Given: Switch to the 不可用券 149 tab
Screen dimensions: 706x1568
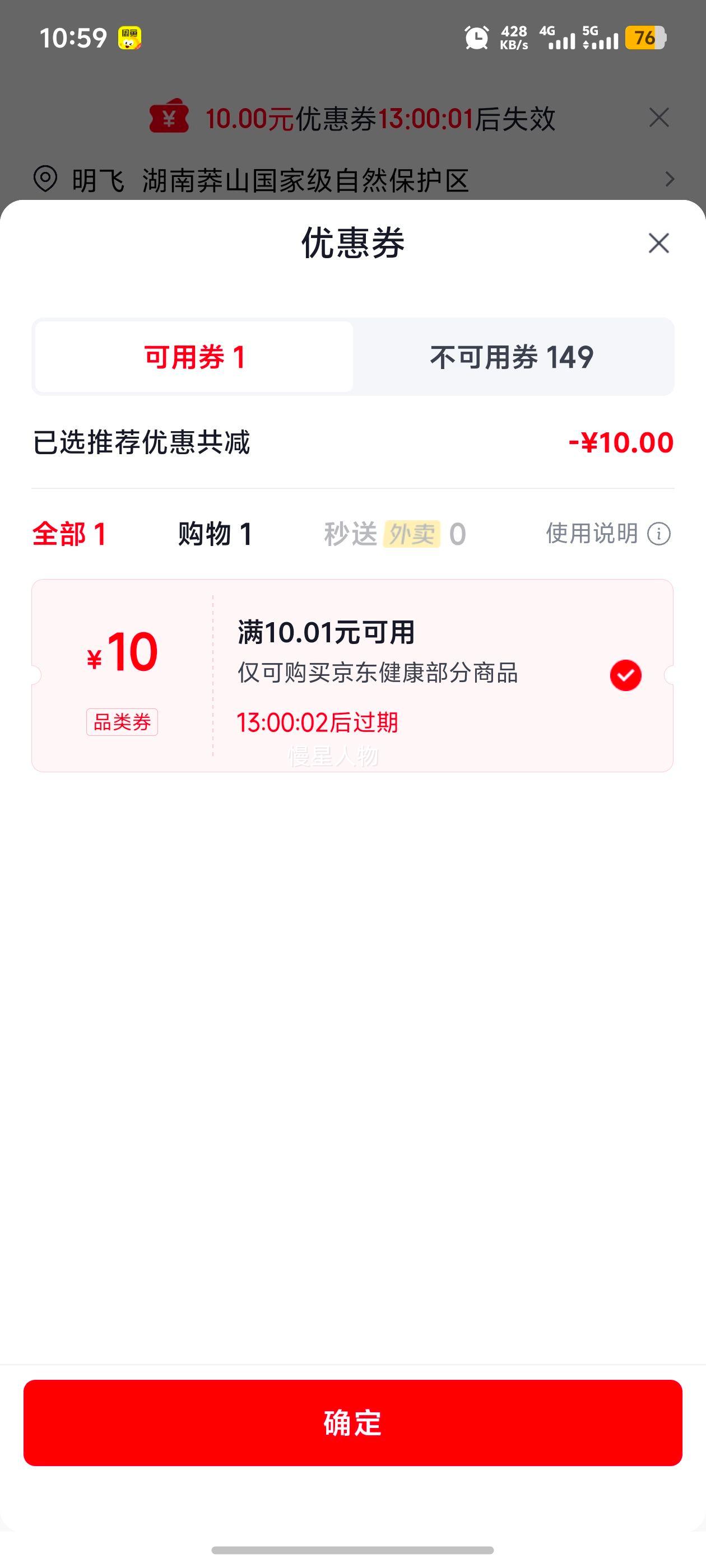Looking at the screenshot, I should 513,357.
